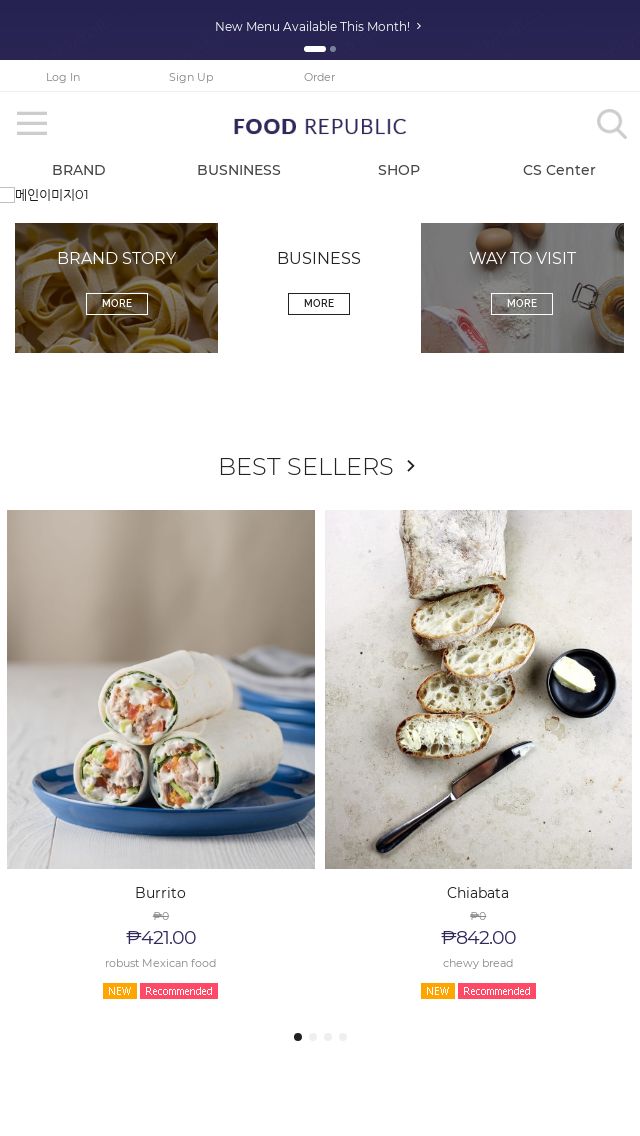640x1136 pixels.
Task: Tap MORE under Way To Visit
Action: pyautogui.click(x=522, y=304)
